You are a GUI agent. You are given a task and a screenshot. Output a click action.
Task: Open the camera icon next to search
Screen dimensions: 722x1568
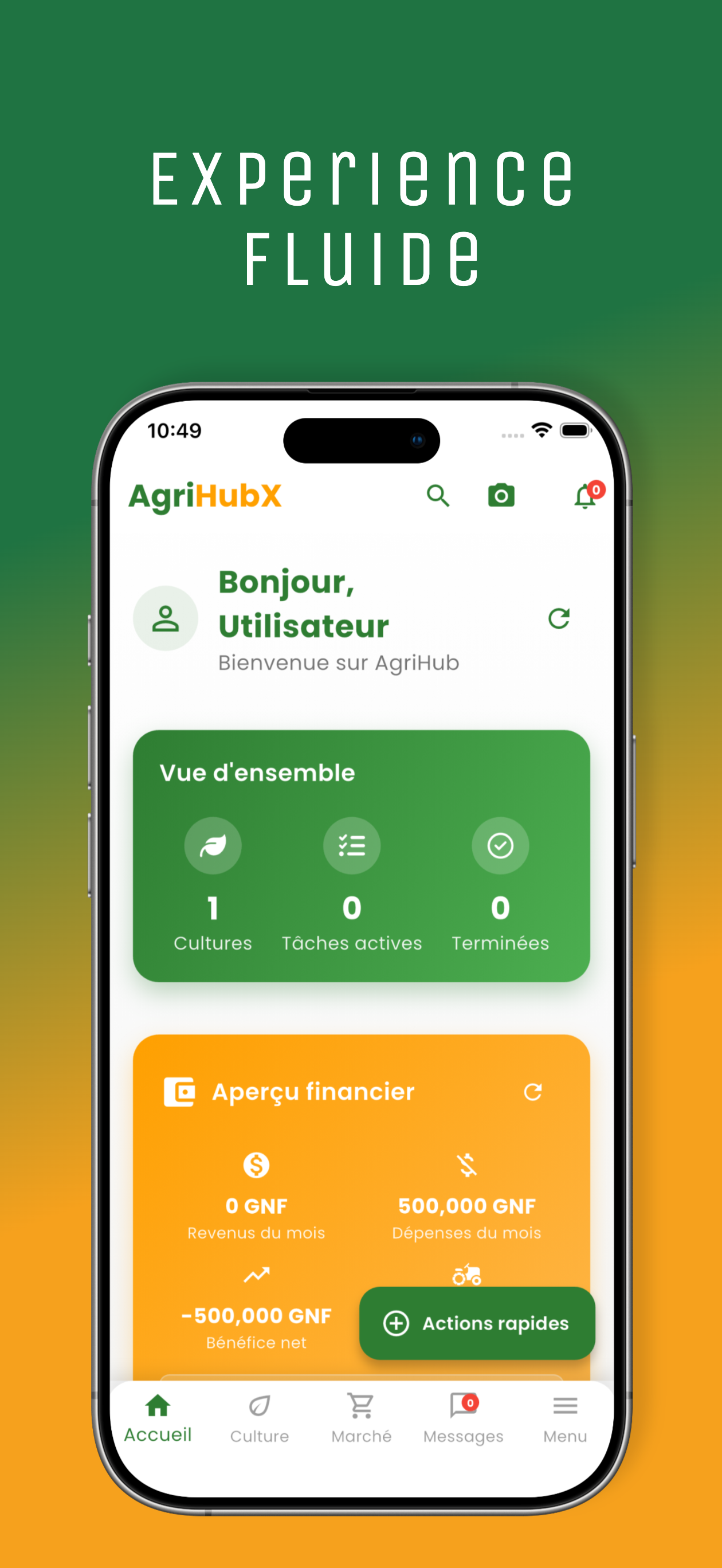click(501, 496)
